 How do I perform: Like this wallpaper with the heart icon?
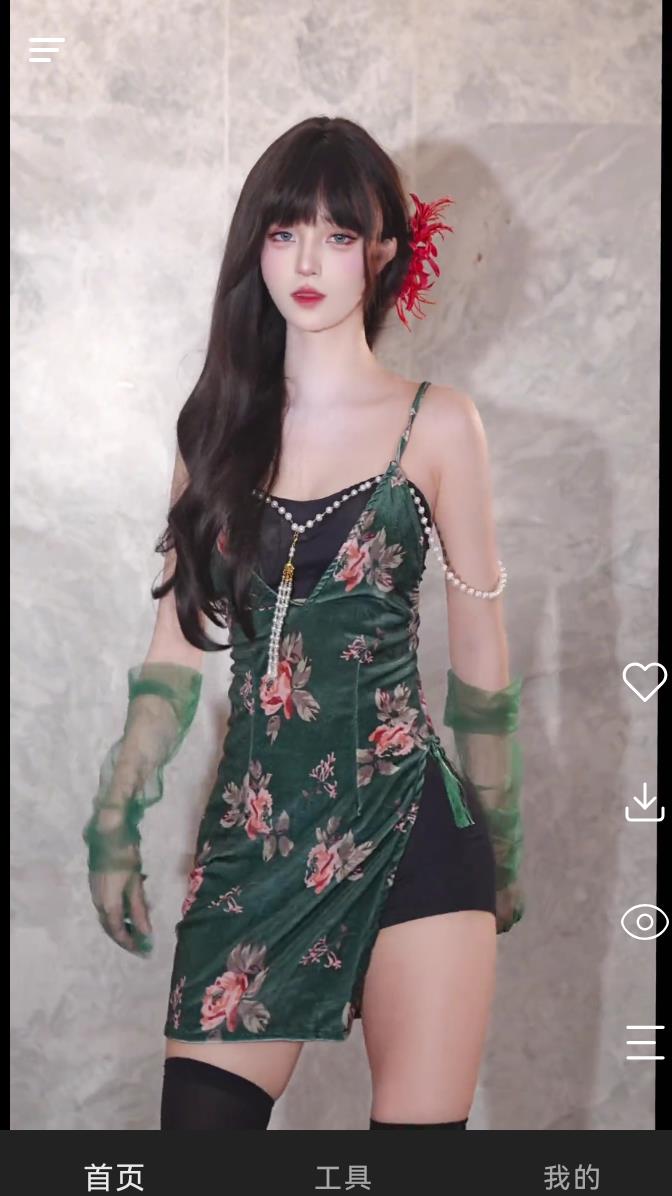pos(644,681)
